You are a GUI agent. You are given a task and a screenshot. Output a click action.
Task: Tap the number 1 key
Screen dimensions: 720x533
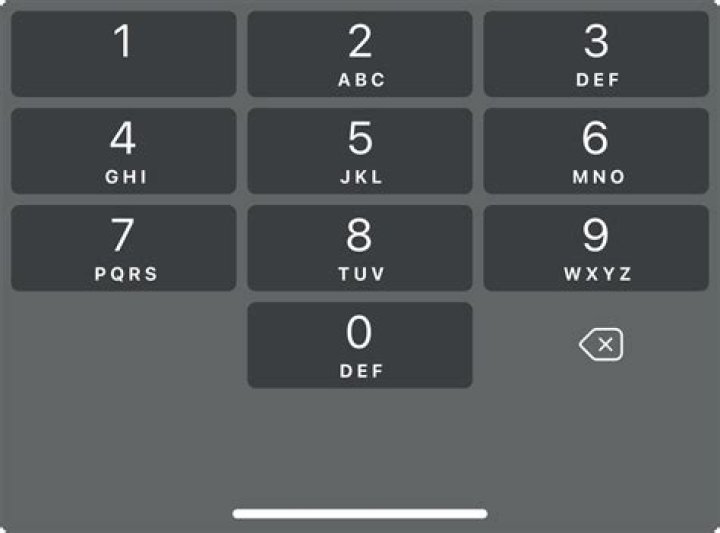pyautogui.click(x=123, y=54)
